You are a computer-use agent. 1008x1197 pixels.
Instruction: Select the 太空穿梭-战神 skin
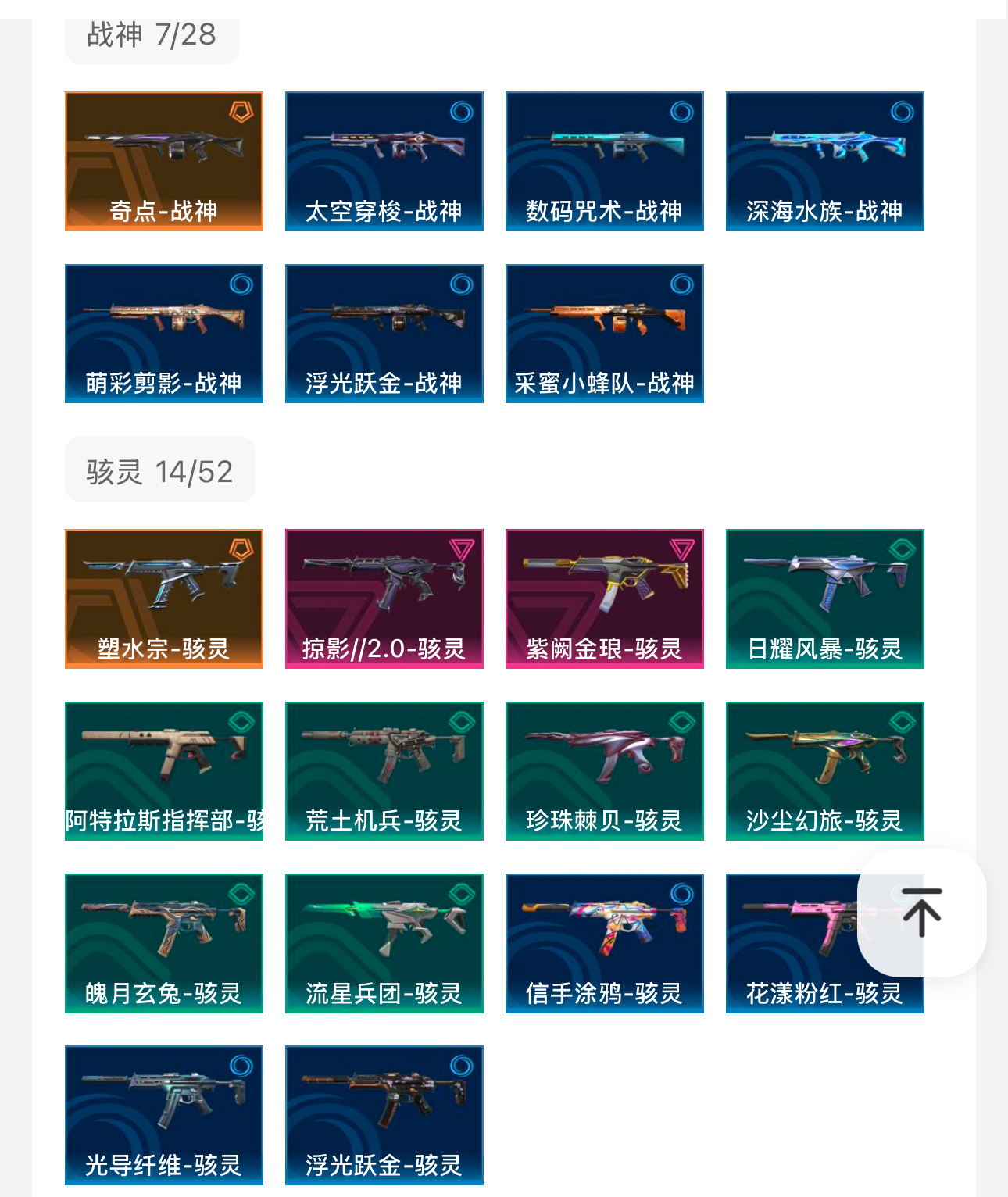[384, 161]
